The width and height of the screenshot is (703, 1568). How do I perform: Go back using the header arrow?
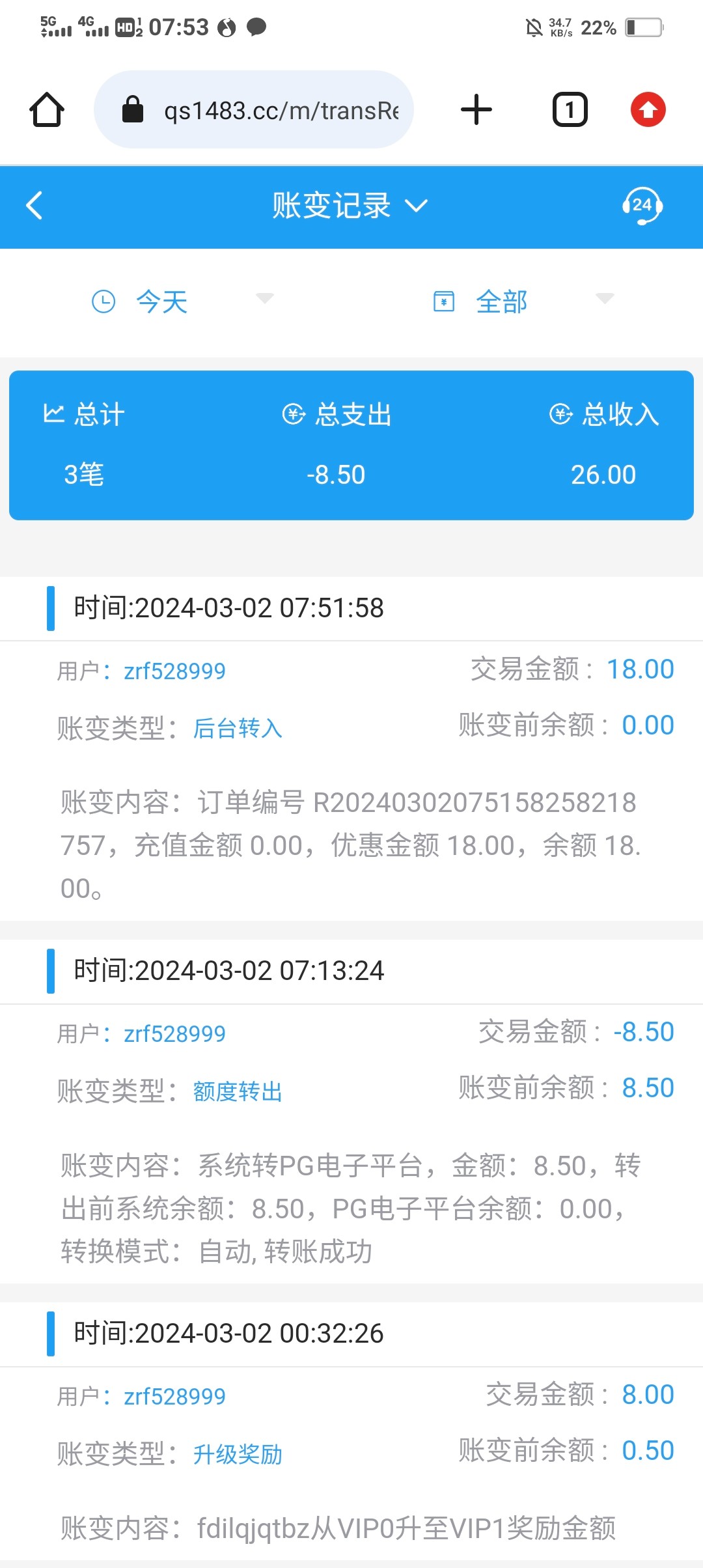point(34,206)
